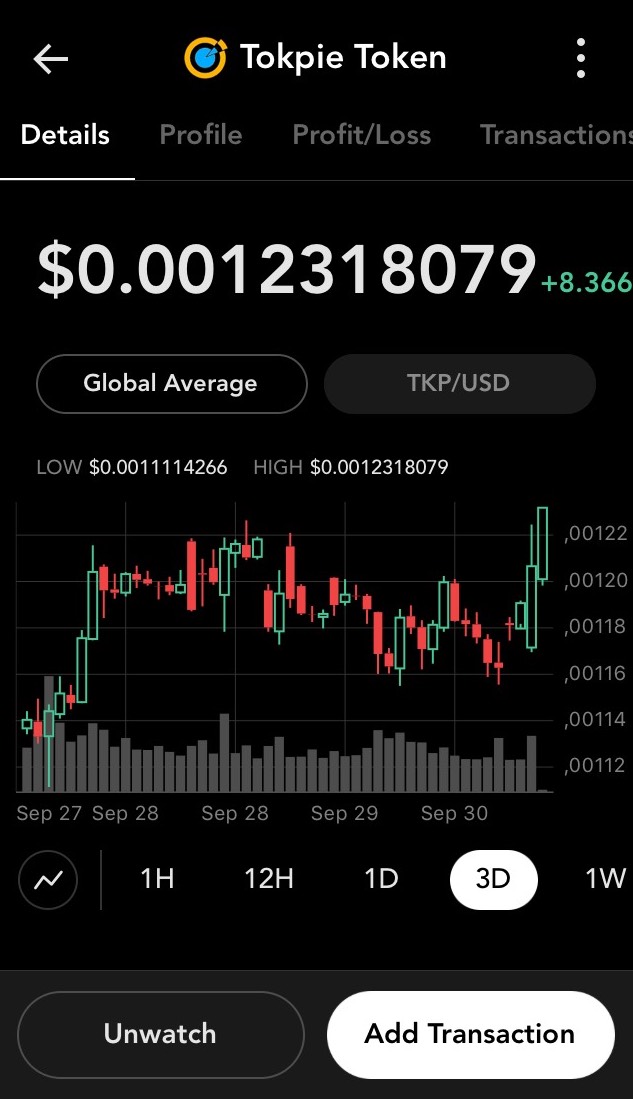This screenshot has width=633, height=1099.
Task: Set chart range to 1D
Action: tap(381, 879)
